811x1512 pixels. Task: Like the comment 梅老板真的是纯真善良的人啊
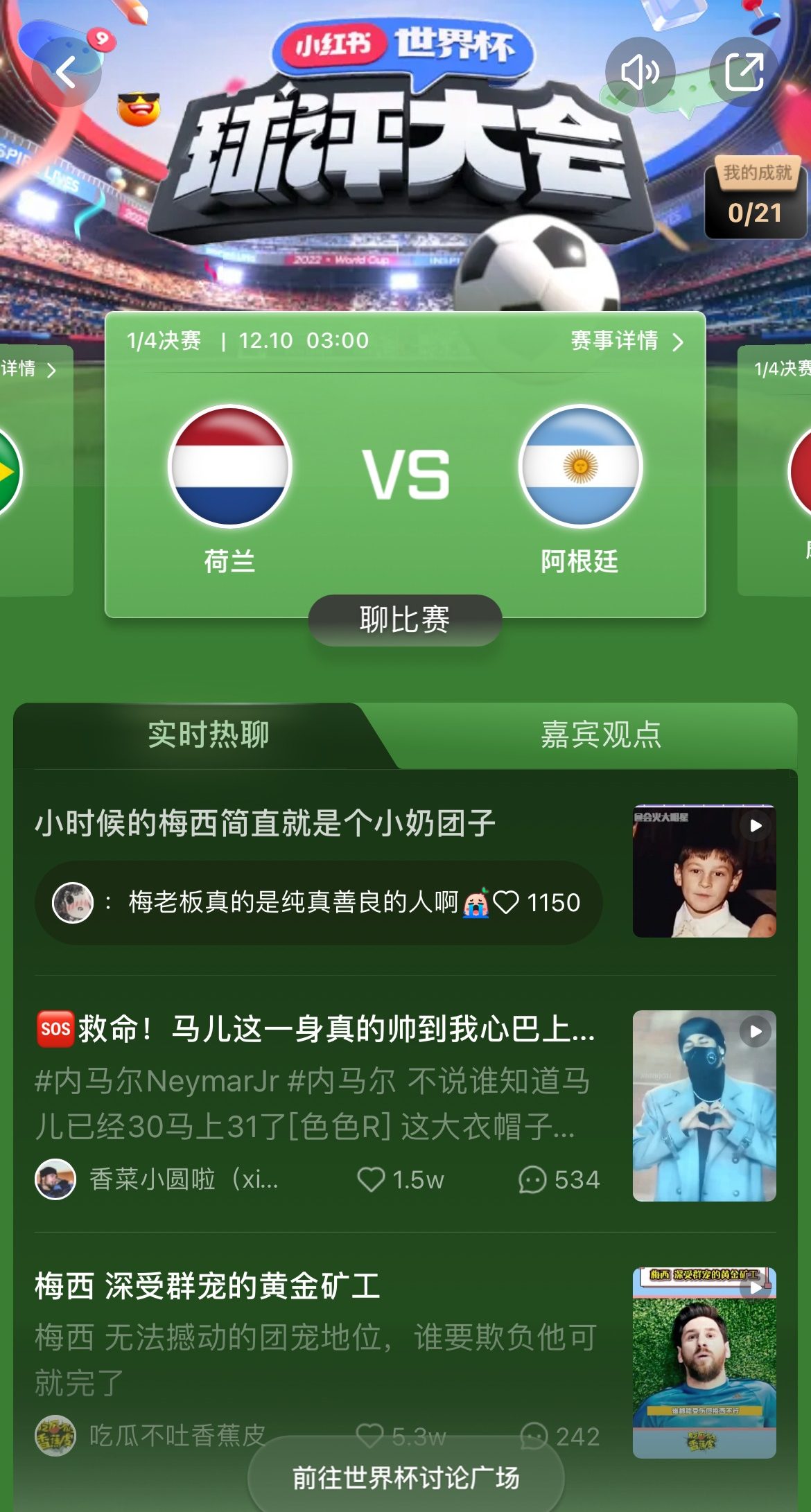pos(507,902)
